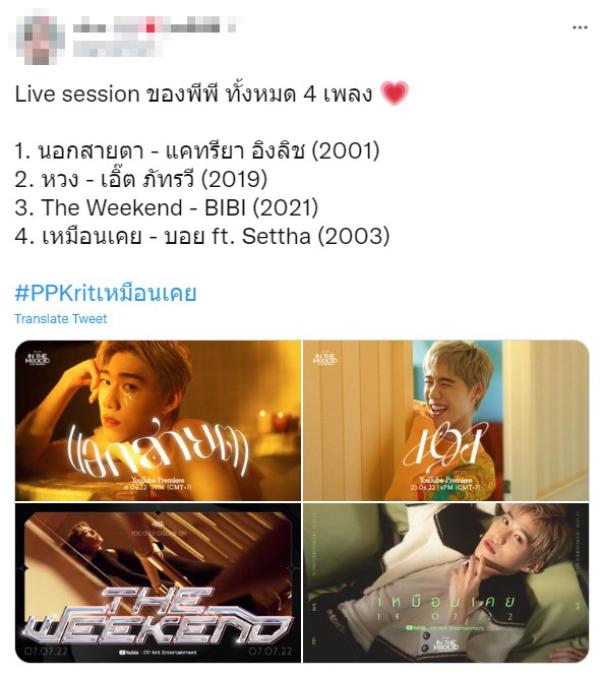600x675 pixels.
Task: View The Weekend poster image
Action: click(x=157, y=583)
